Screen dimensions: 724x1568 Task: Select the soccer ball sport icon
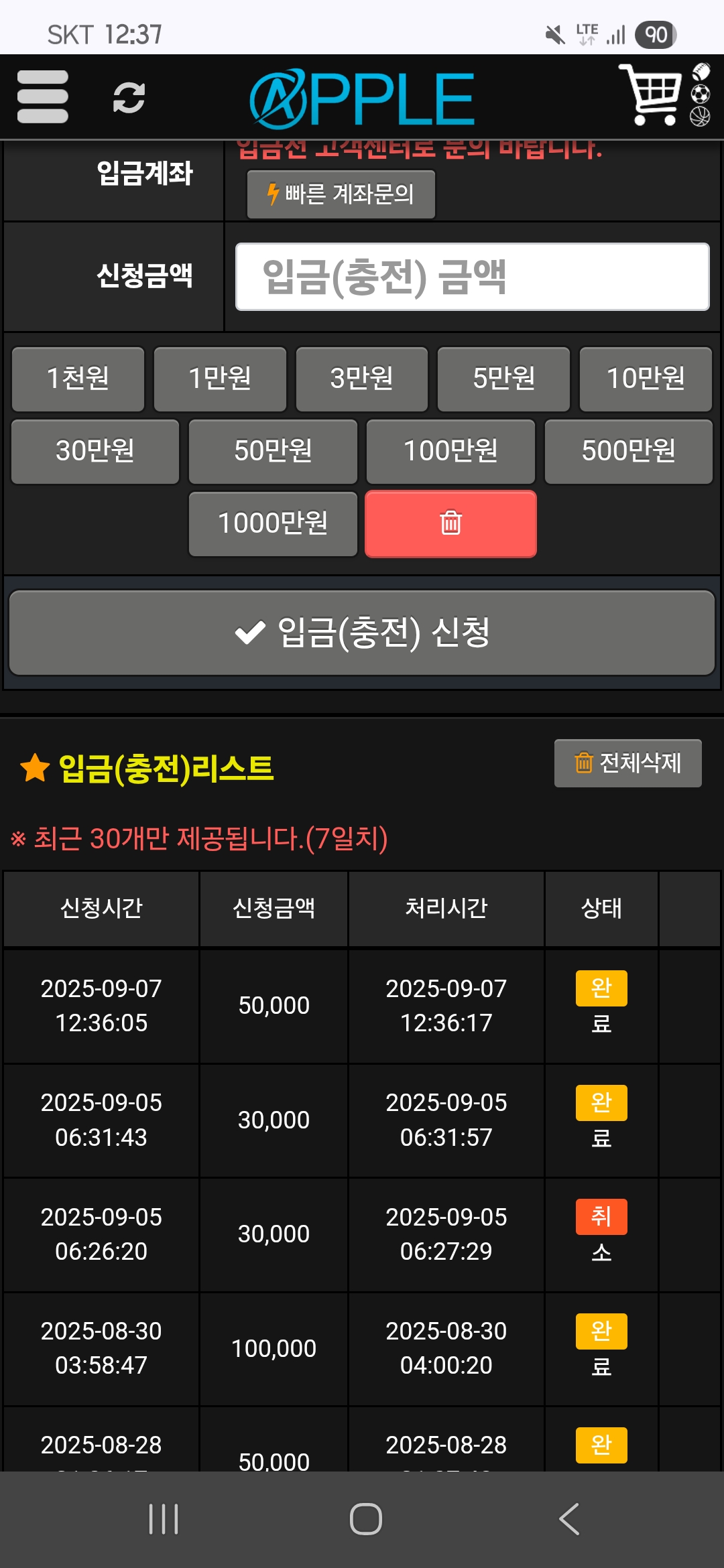click(x=701, y=94)
